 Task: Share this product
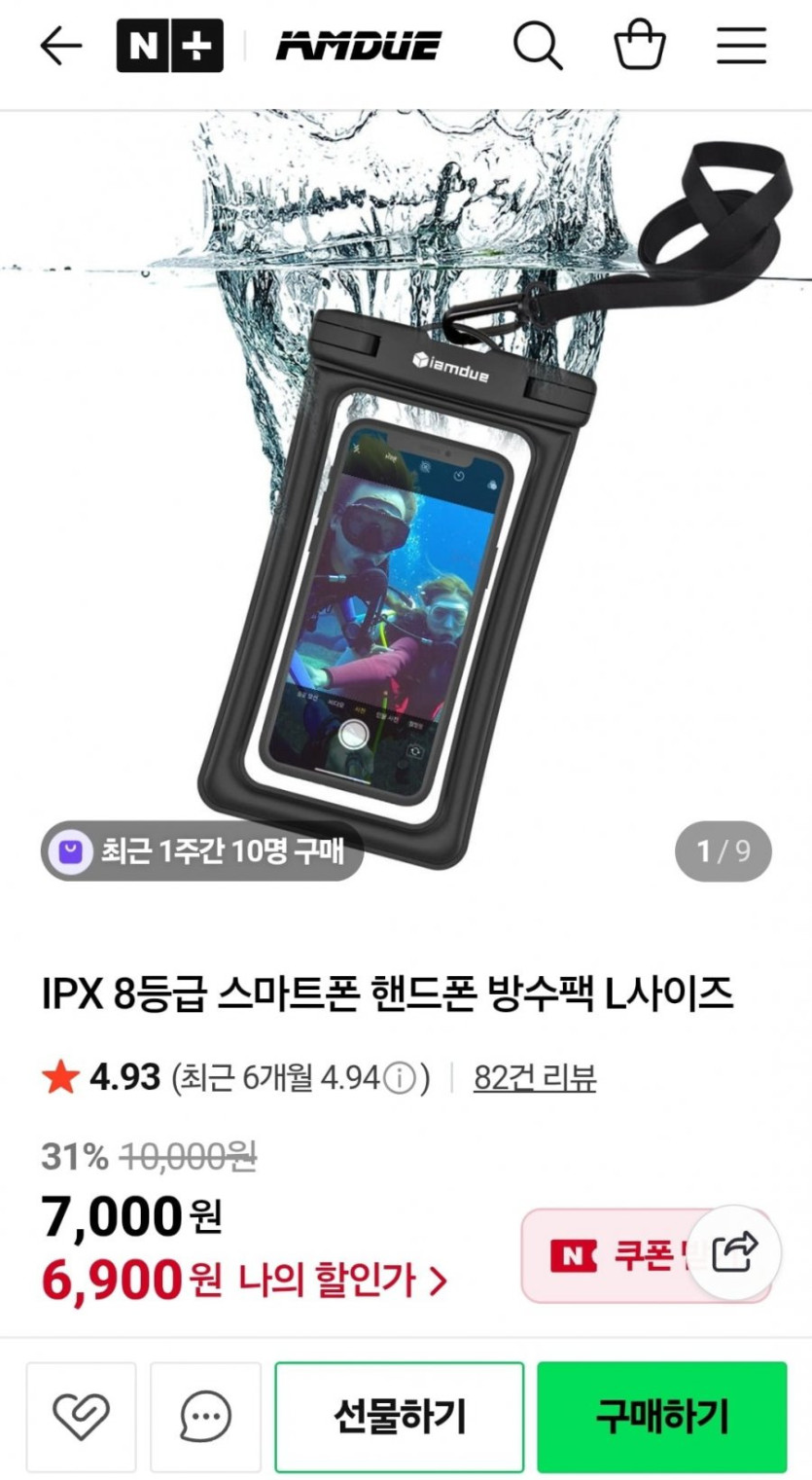point(735,1251)
